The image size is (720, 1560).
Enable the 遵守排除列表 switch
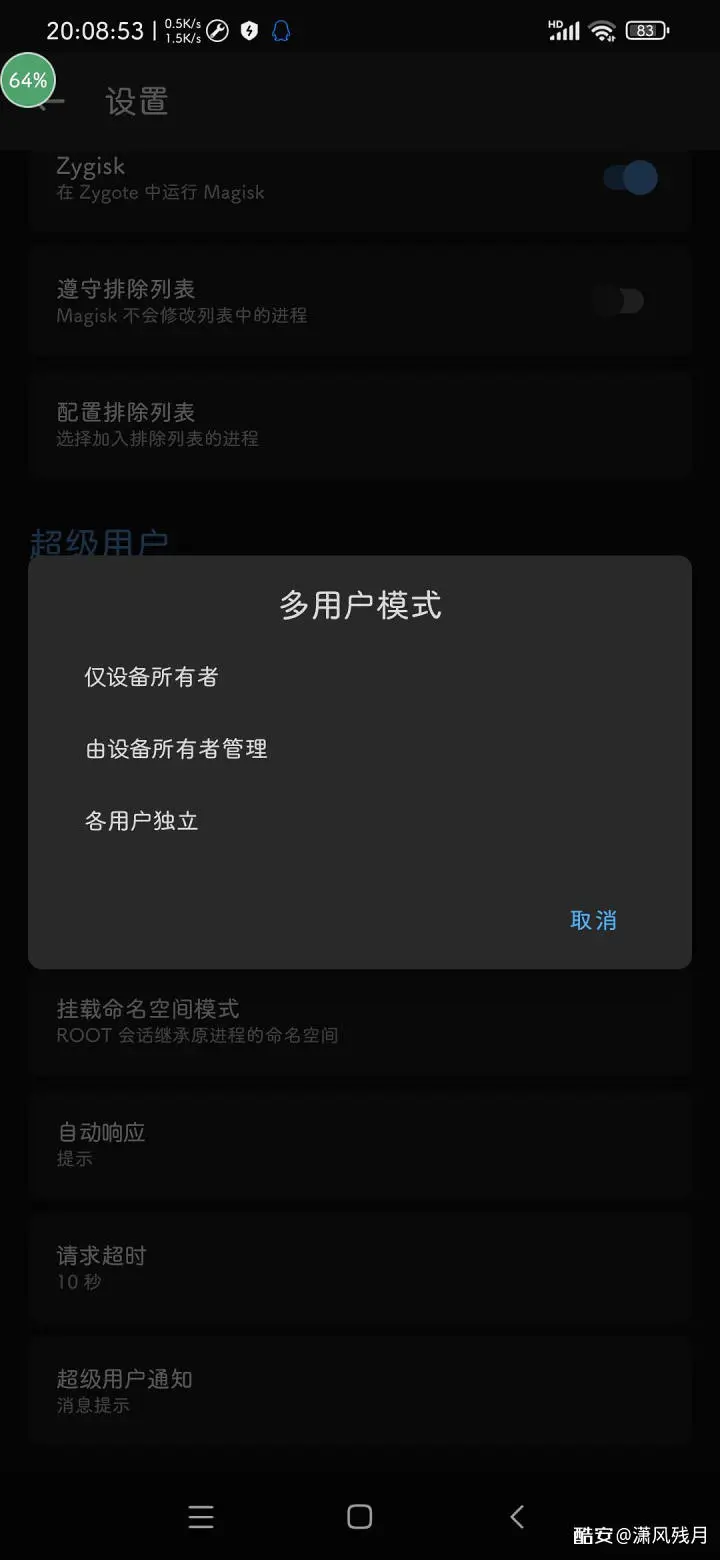[619, 301]
